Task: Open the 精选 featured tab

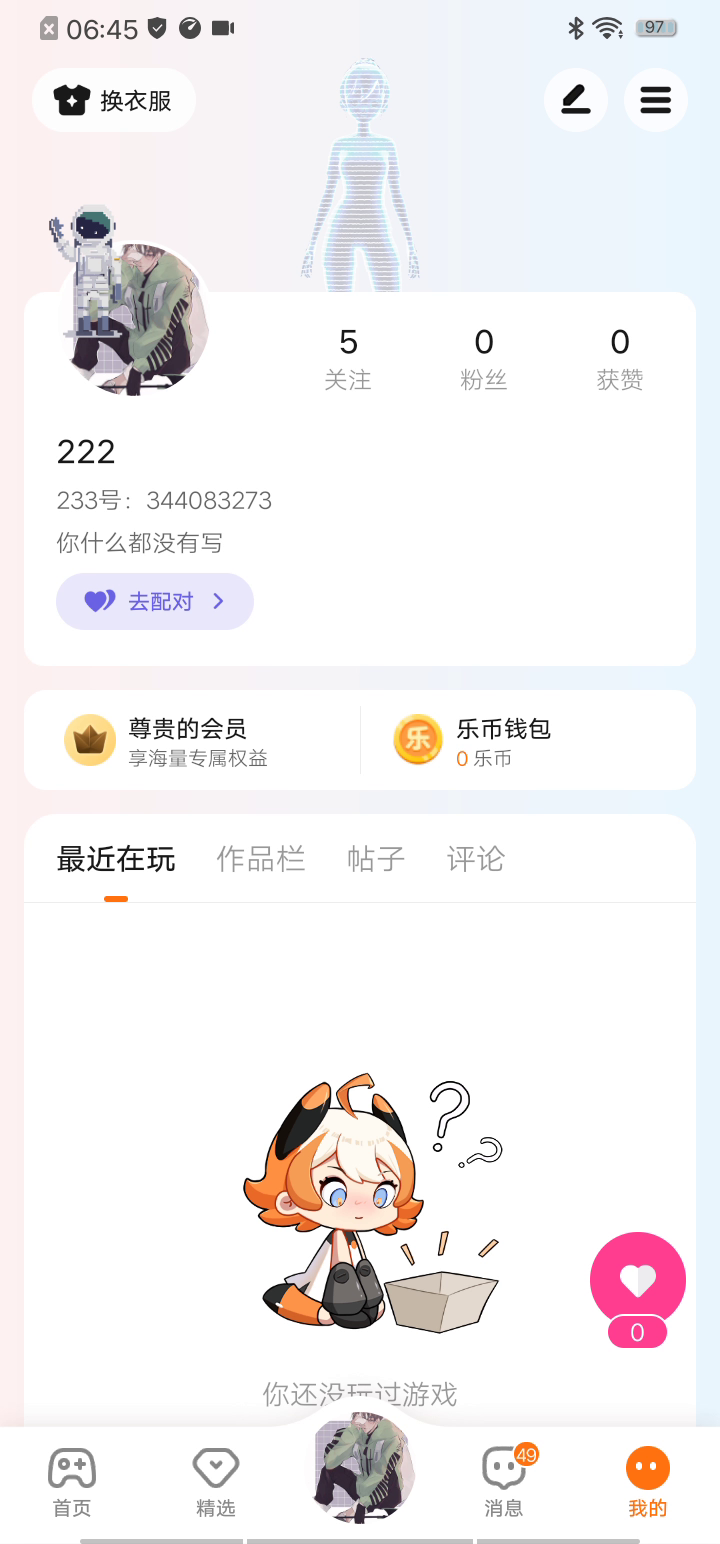Action: [216, 1482]
